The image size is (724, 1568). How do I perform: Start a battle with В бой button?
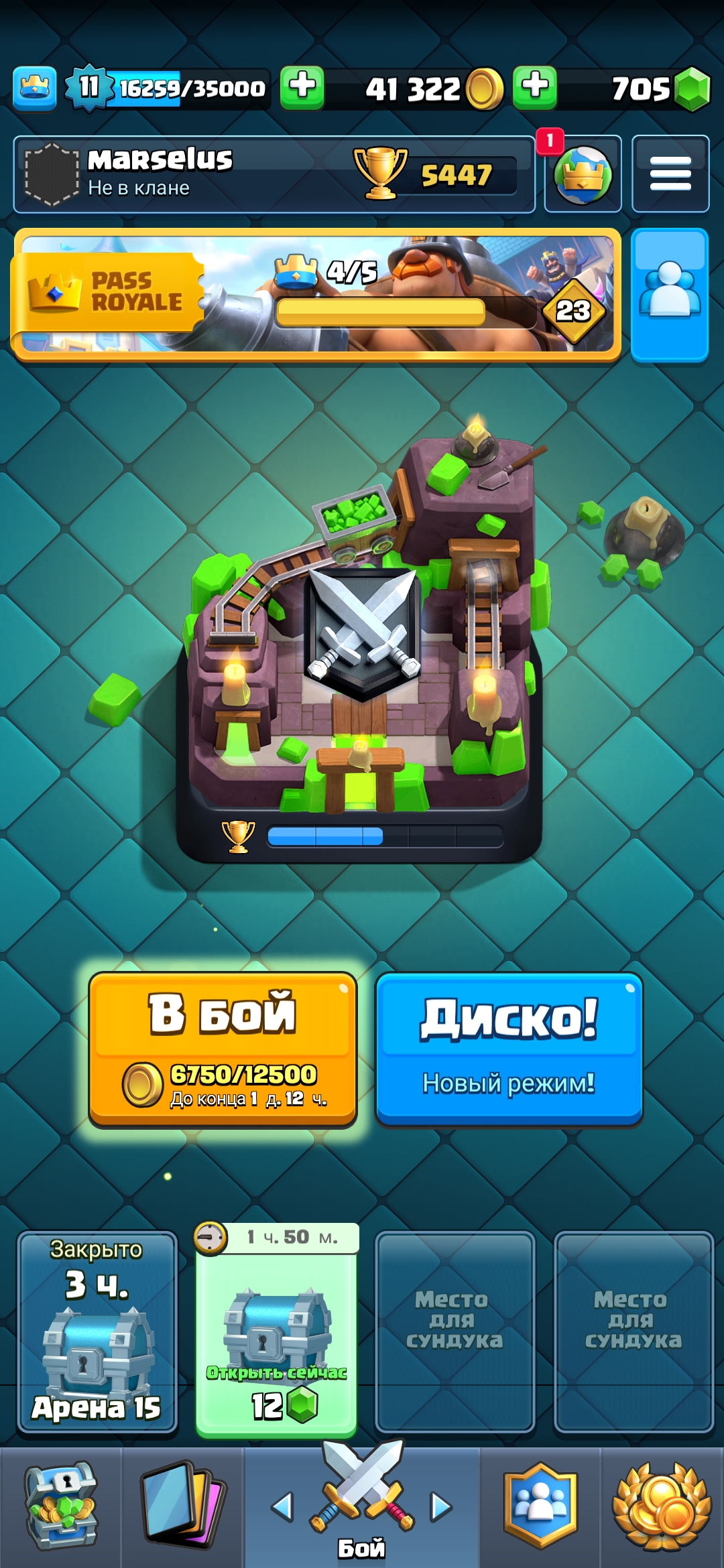(x=223, y=1049)
